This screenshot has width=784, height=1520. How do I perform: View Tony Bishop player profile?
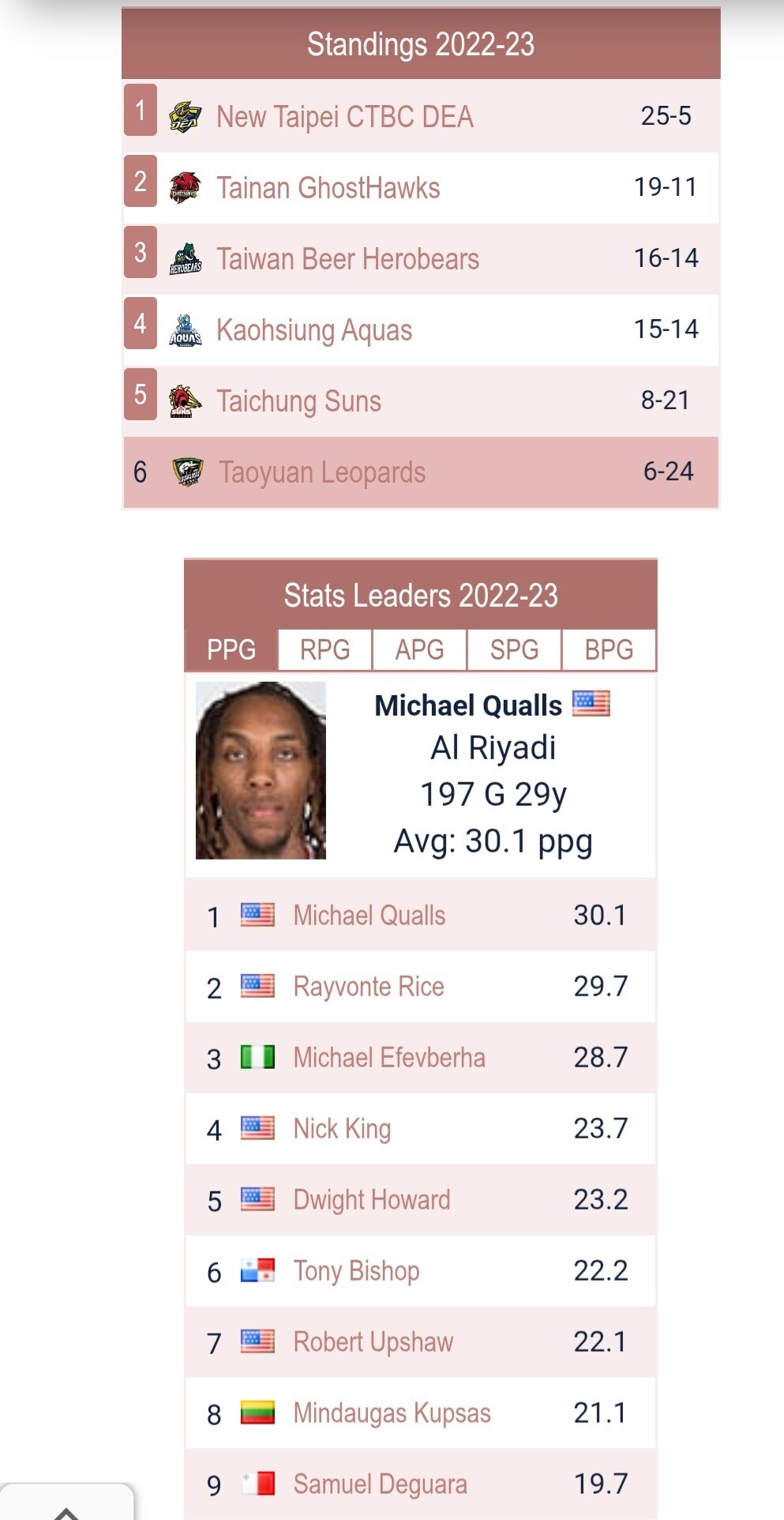pos(356,1270)
